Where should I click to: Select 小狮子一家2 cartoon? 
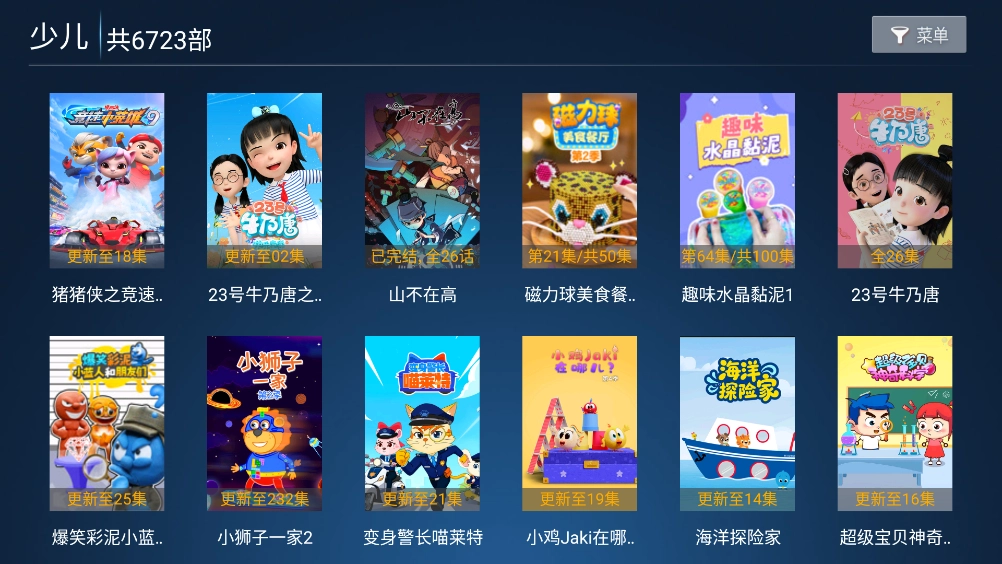pyautogui.click(x=264, y=423)
